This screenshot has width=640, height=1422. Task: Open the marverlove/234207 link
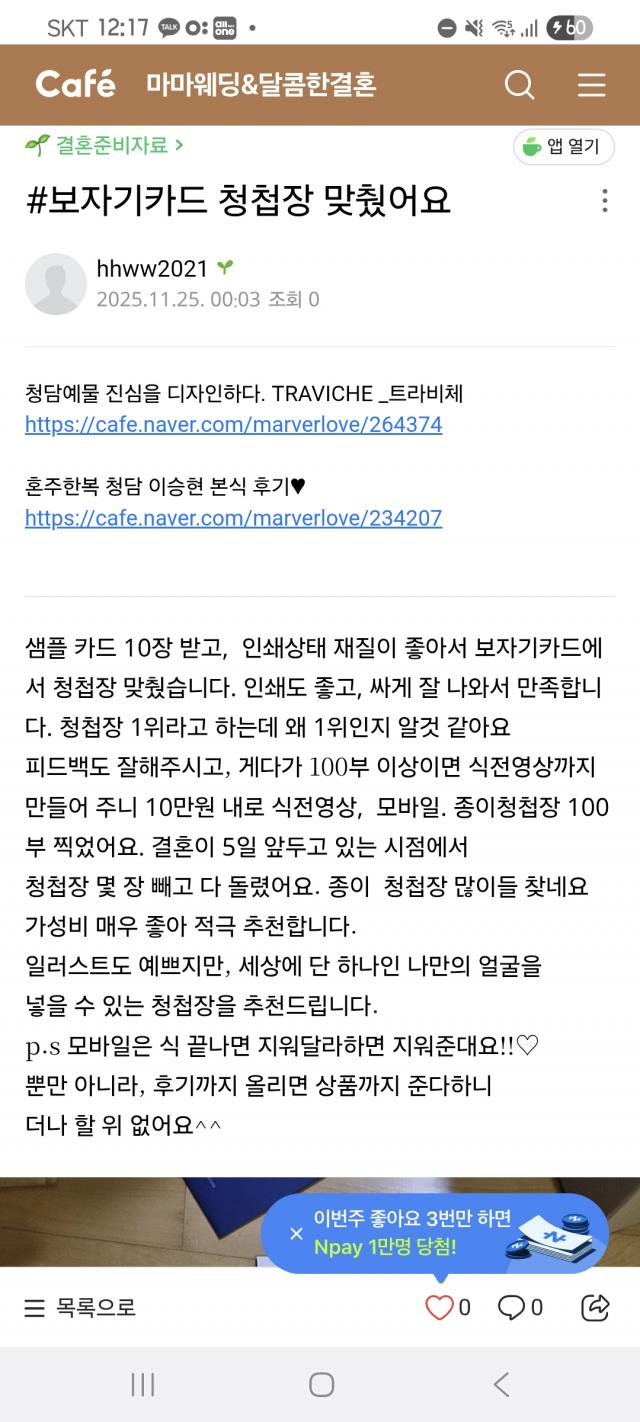(233, 518)
